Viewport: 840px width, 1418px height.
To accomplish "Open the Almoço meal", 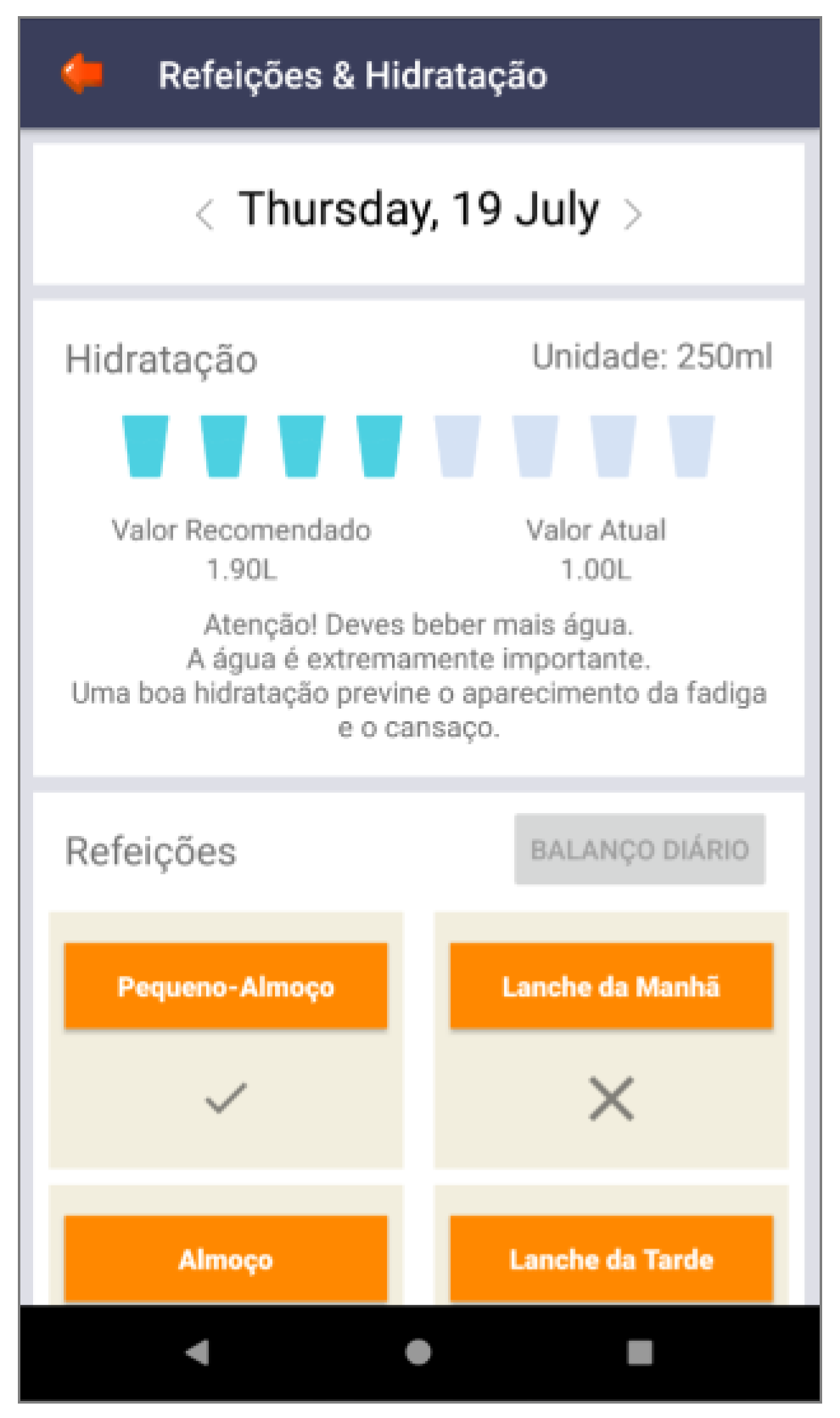I will [x=226, y=1258].
